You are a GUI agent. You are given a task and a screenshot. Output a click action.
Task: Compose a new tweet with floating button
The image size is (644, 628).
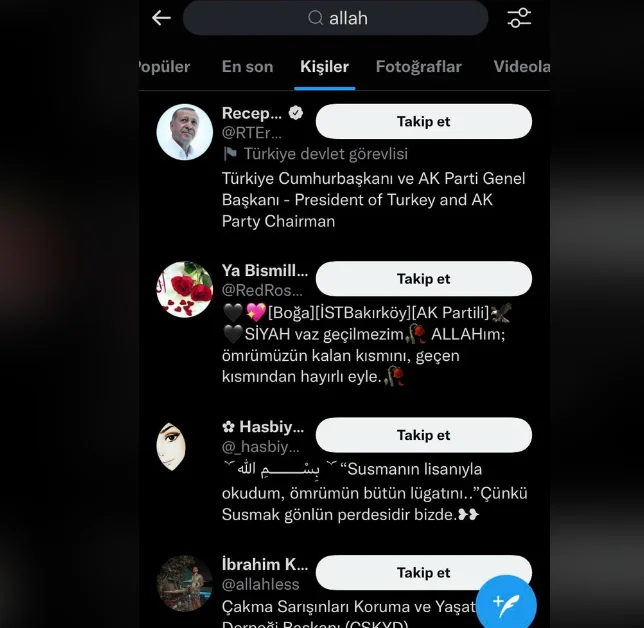click(506, 603)
